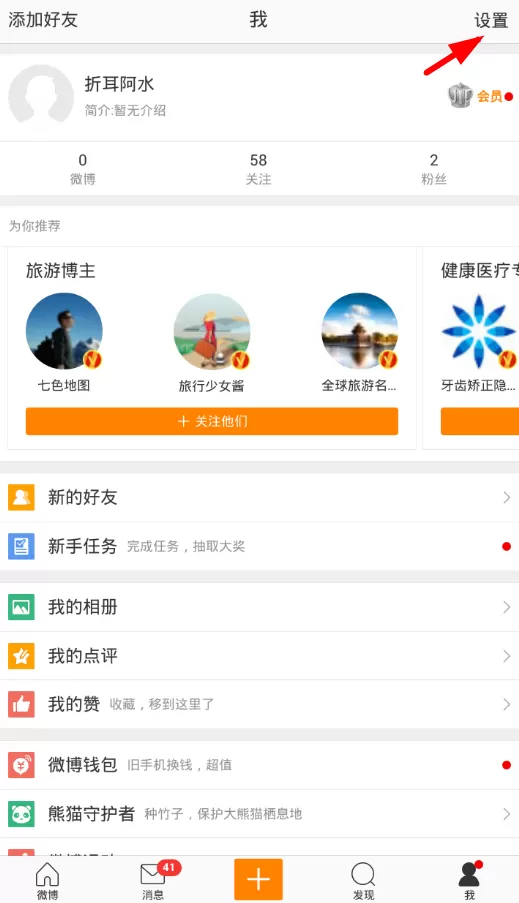Switch to the 发现 tab
This screenshot has width=519, height=903.
[363, 880]
